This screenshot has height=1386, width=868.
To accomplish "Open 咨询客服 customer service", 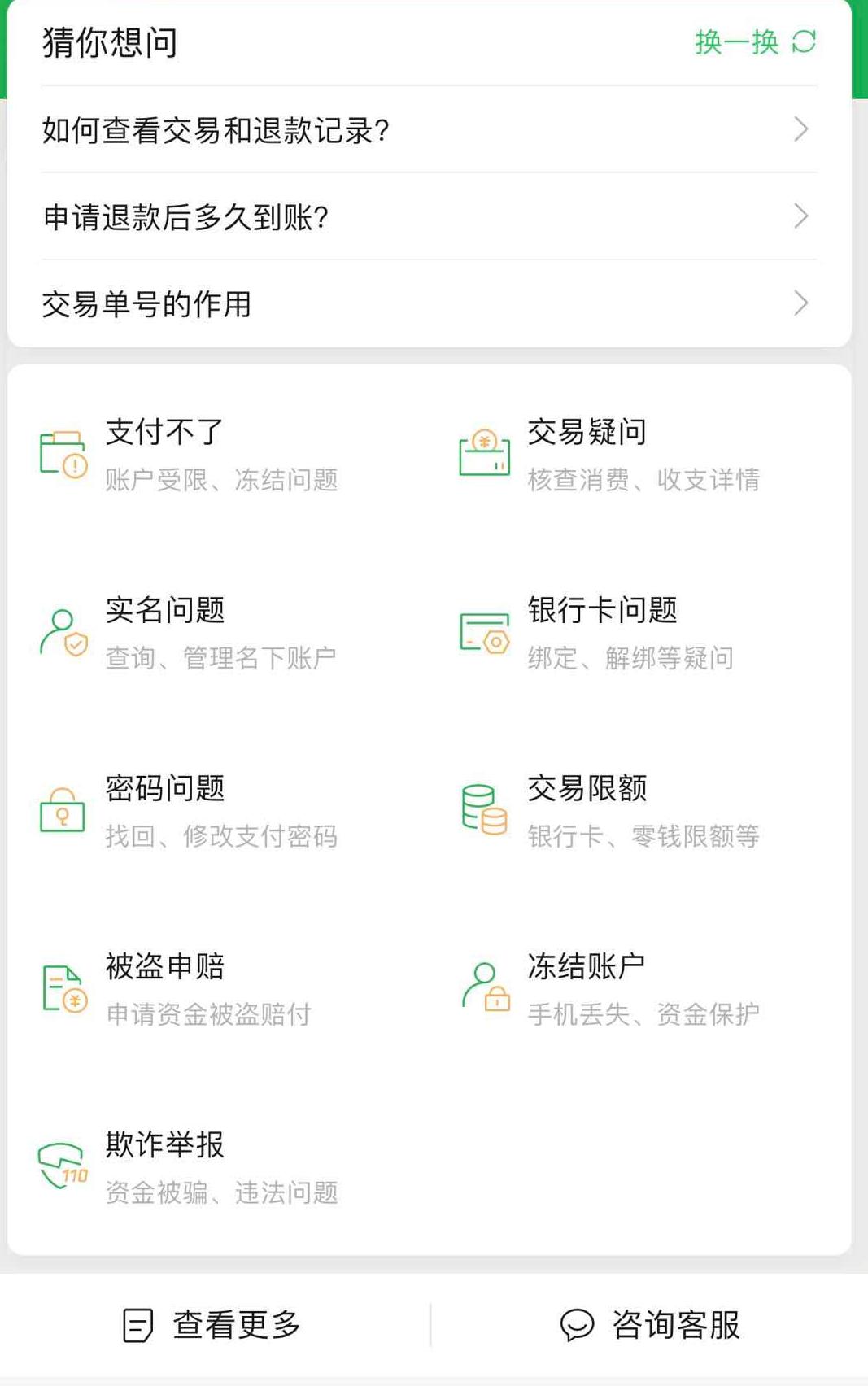I will 674,1323.
